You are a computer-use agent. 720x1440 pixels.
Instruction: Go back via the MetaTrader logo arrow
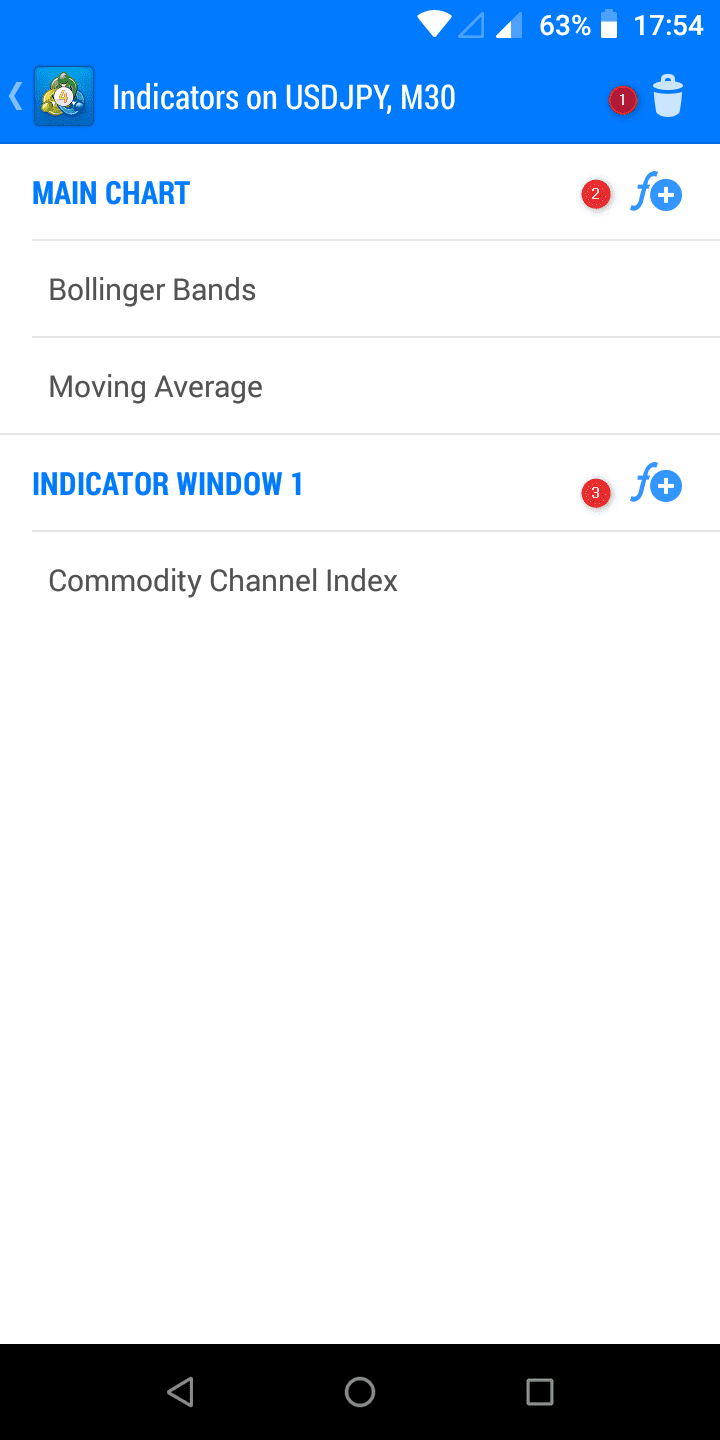(52, 96)
